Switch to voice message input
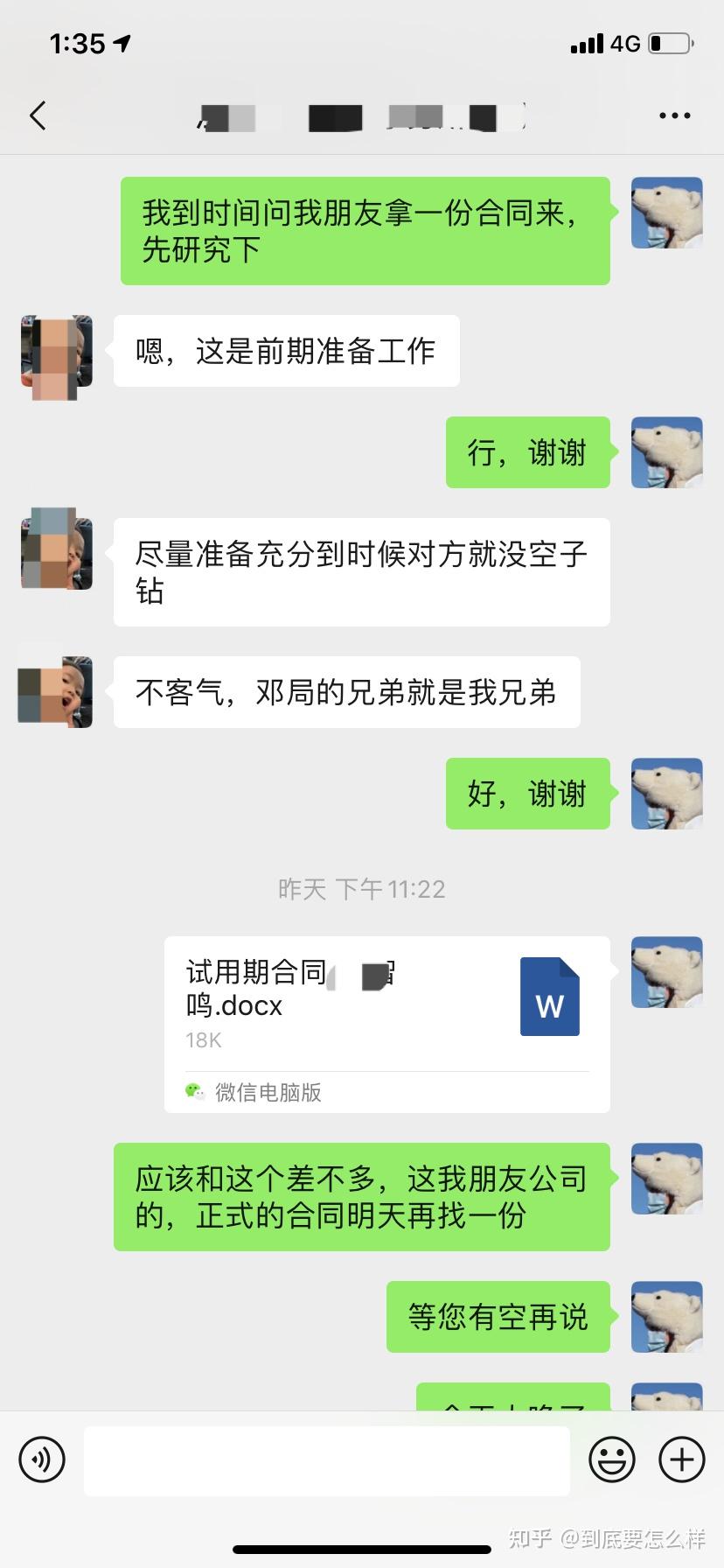Viewport: 724px width, 1568px height. pos(42,1459)
